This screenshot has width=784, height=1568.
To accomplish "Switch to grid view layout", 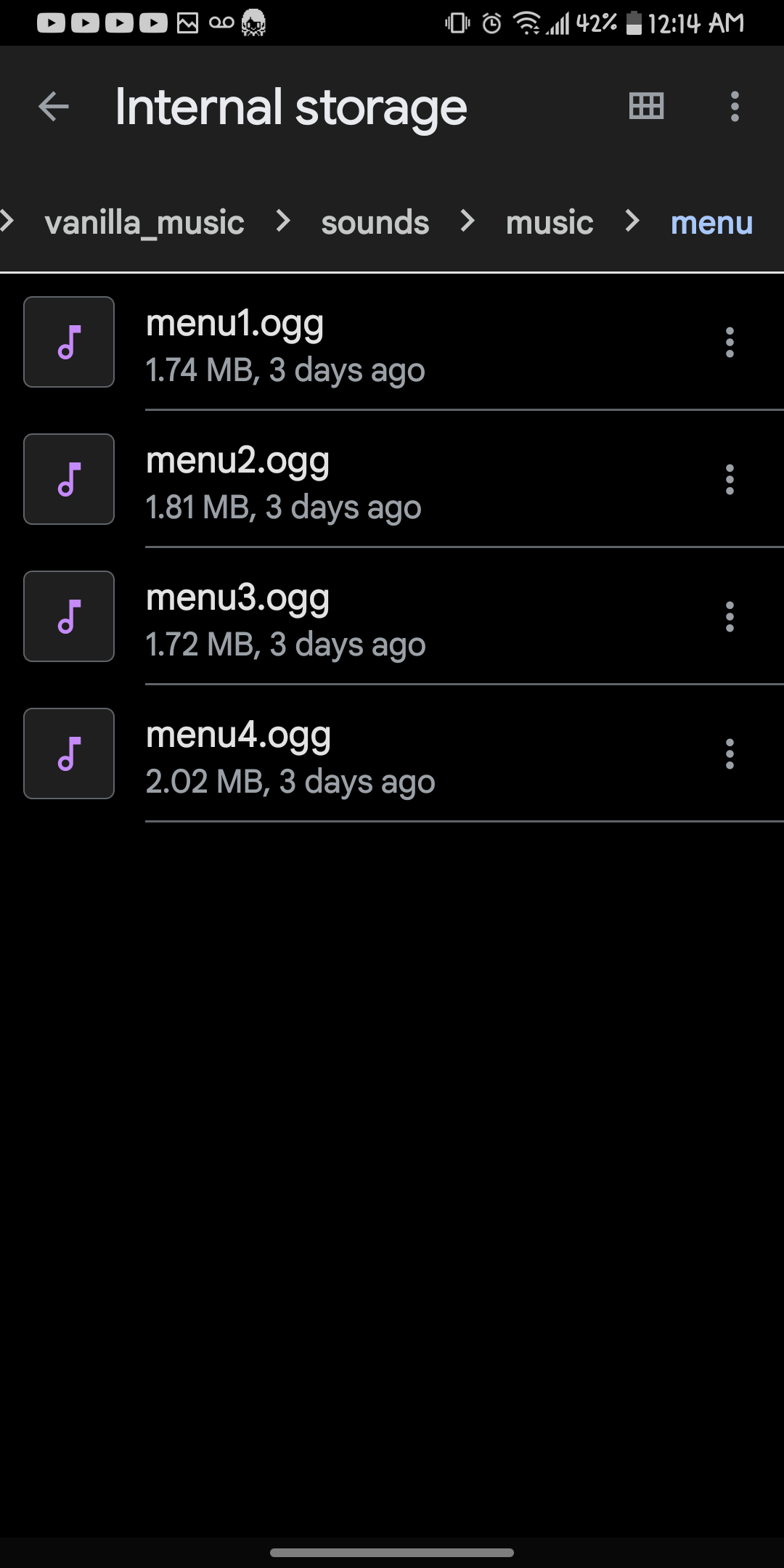I will point(646,107).
